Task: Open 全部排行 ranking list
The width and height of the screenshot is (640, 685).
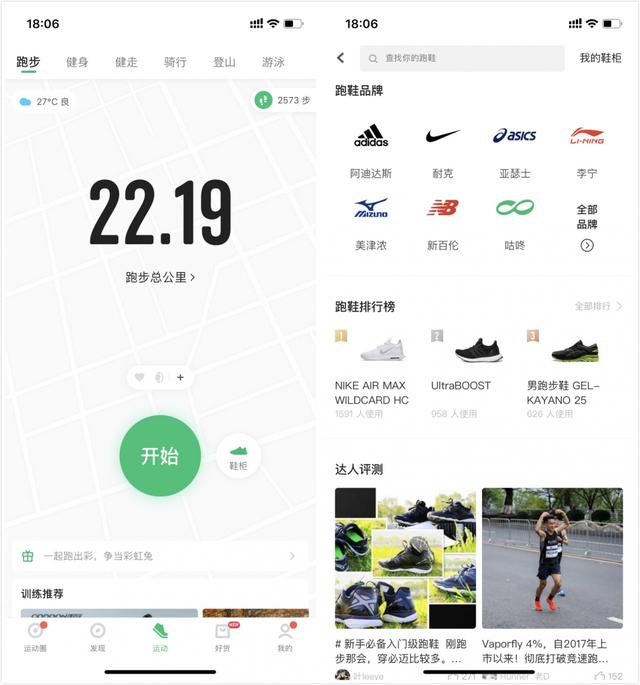Action: click(598, 306)
